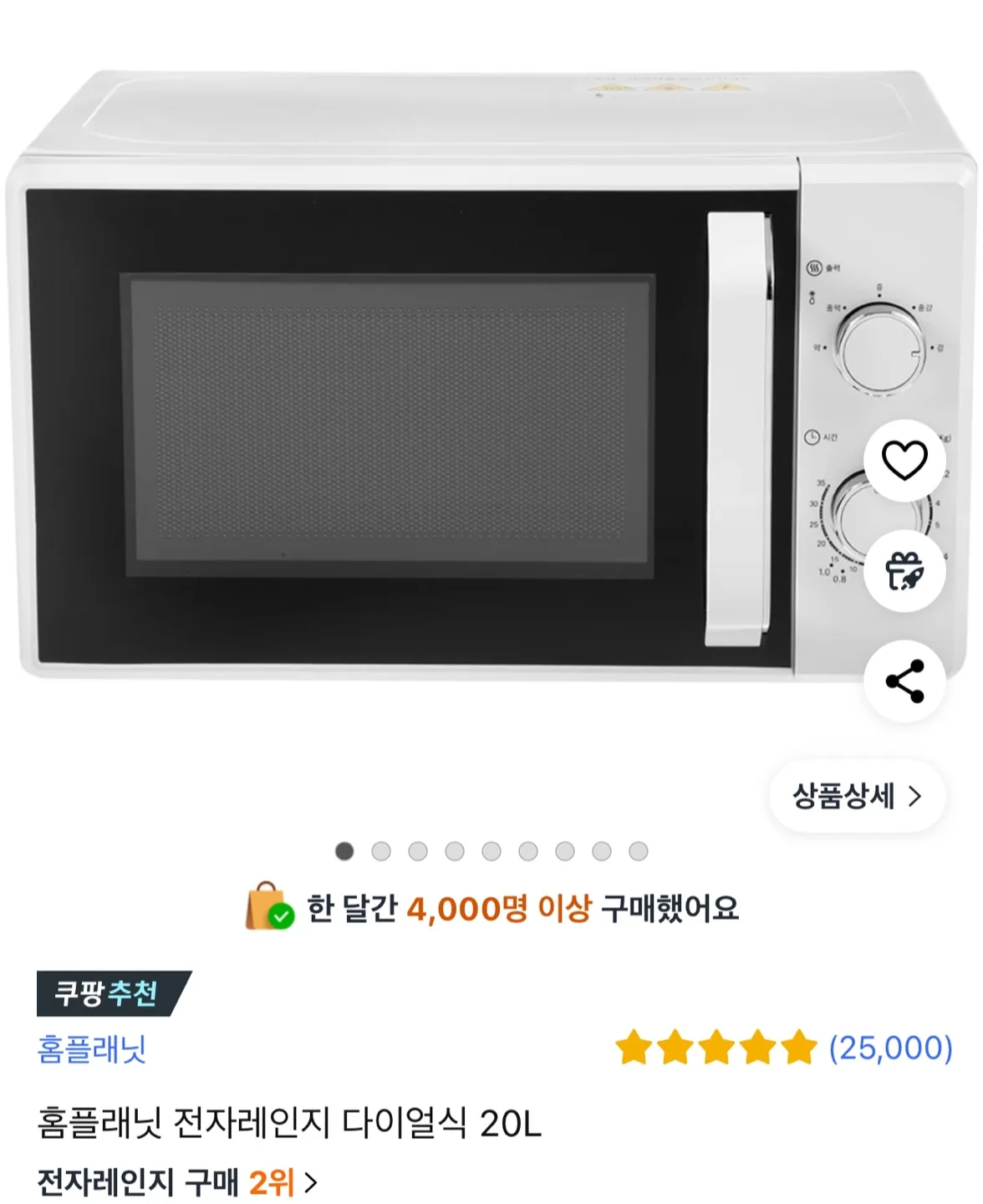Open 상품상세 product details
The image size is (983, 1204).
(857, 796)
